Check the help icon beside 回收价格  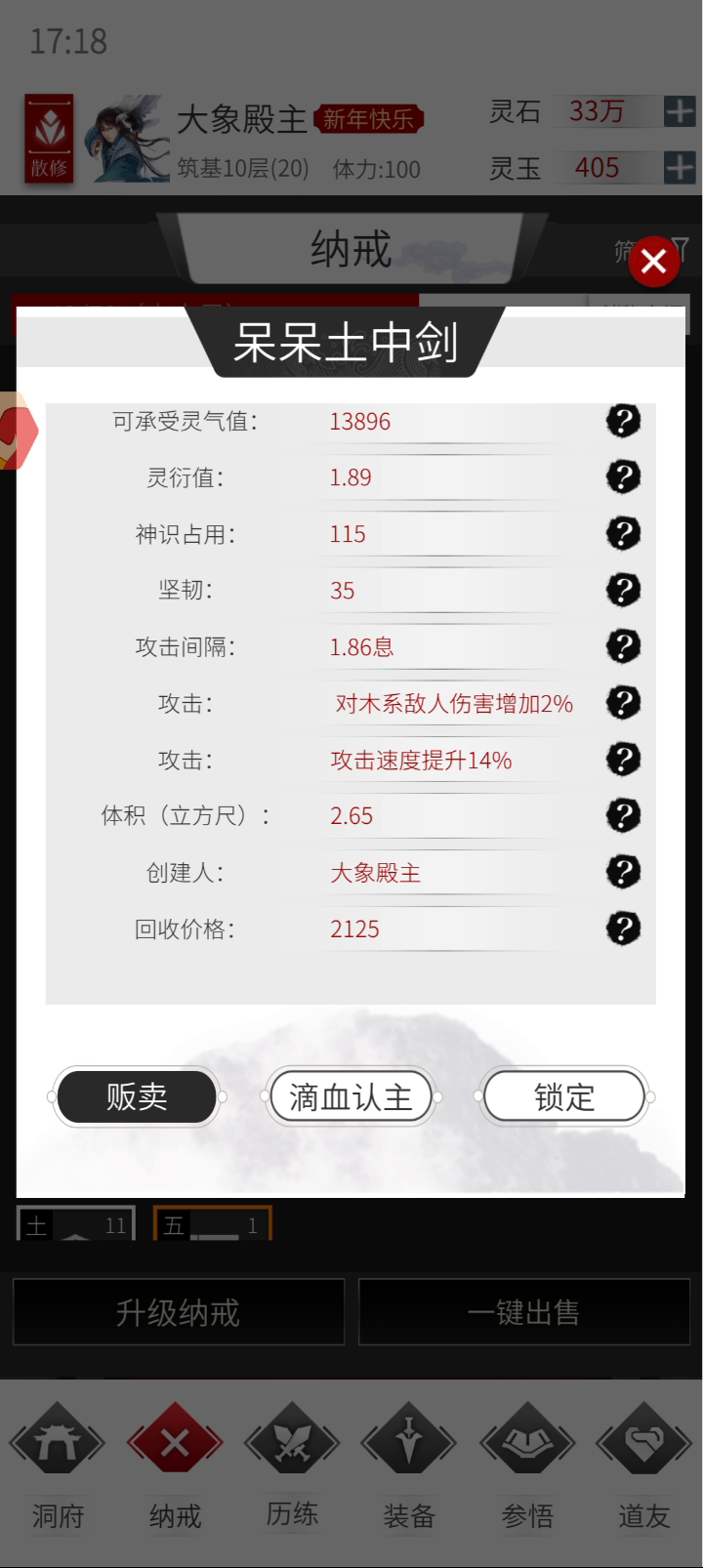click(x=623, y=928)
